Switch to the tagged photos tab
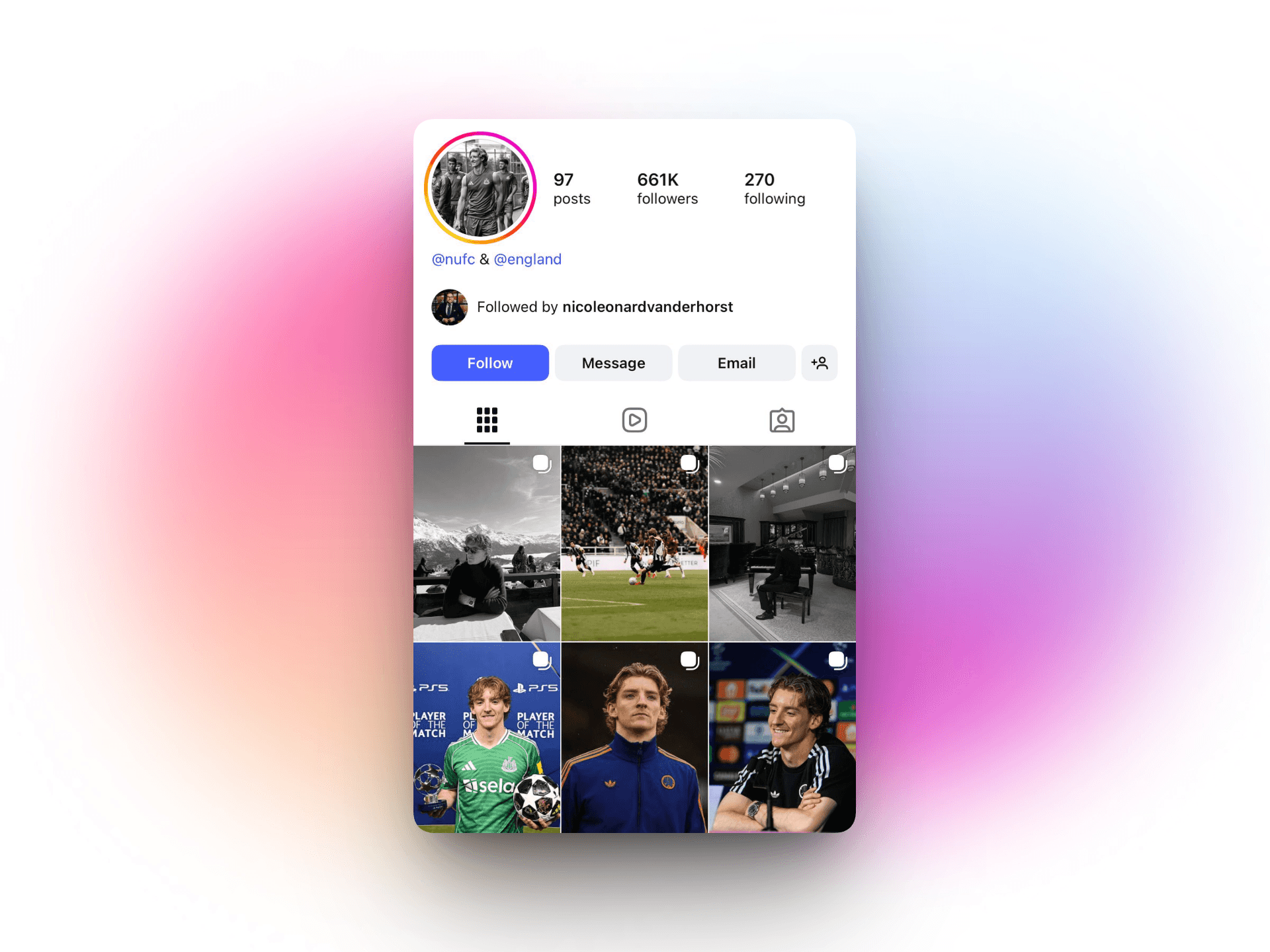This screenshot has height=952, width=1270. tap(782, 420)
